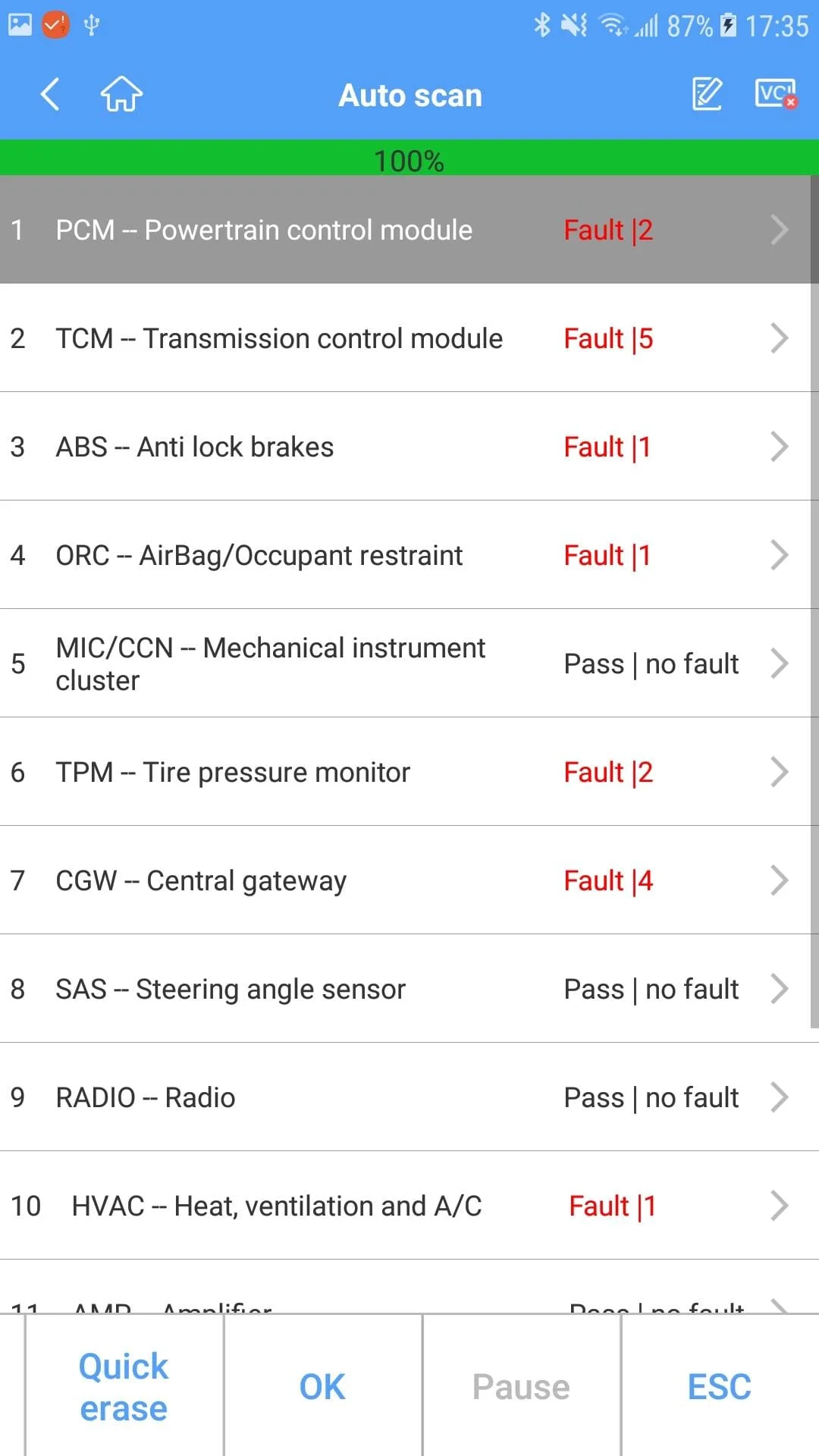Tap the battery indicator
The height and width of the screenshot is (1456, 819).
[730, 24]
